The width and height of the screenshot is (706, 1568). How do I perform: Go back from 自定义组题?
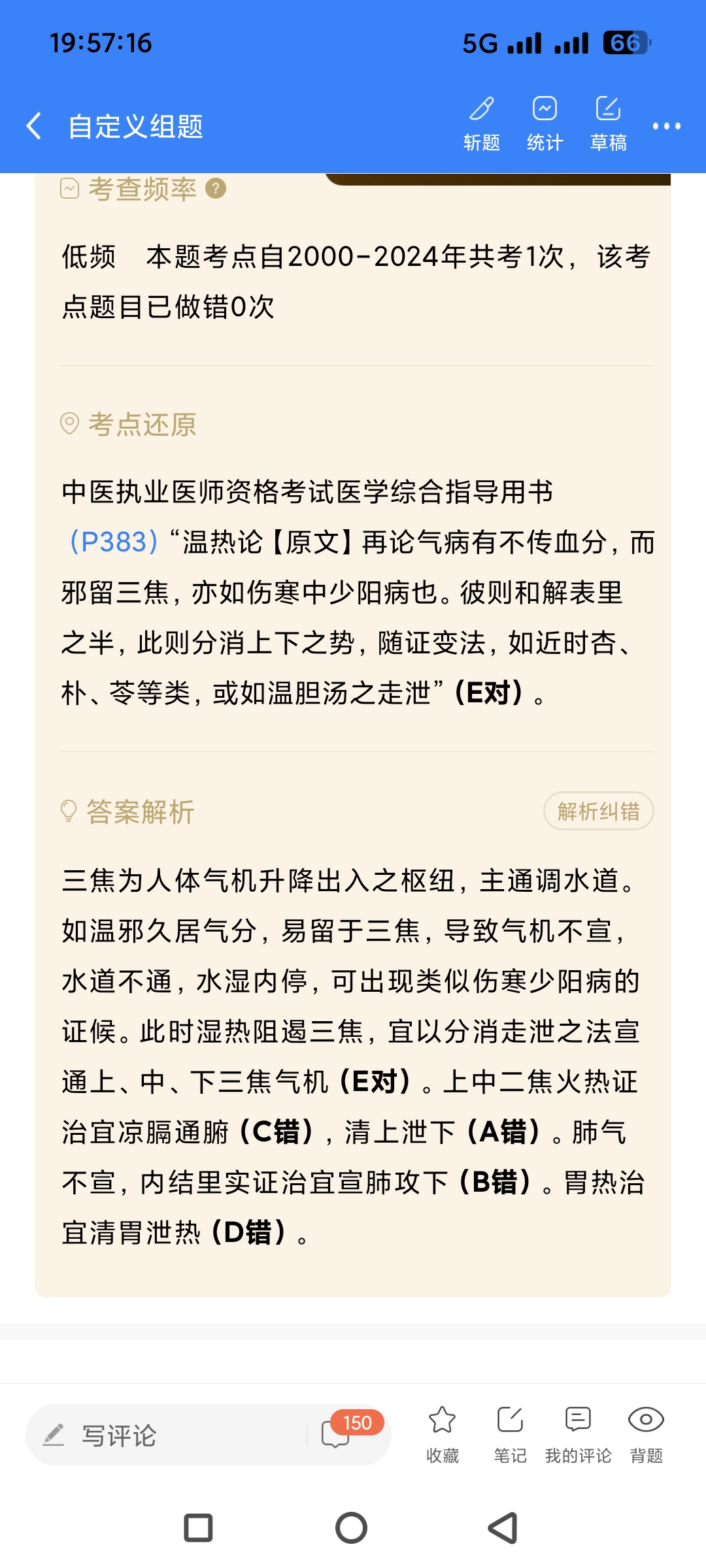pyautogui.click(x=34, y=125)
